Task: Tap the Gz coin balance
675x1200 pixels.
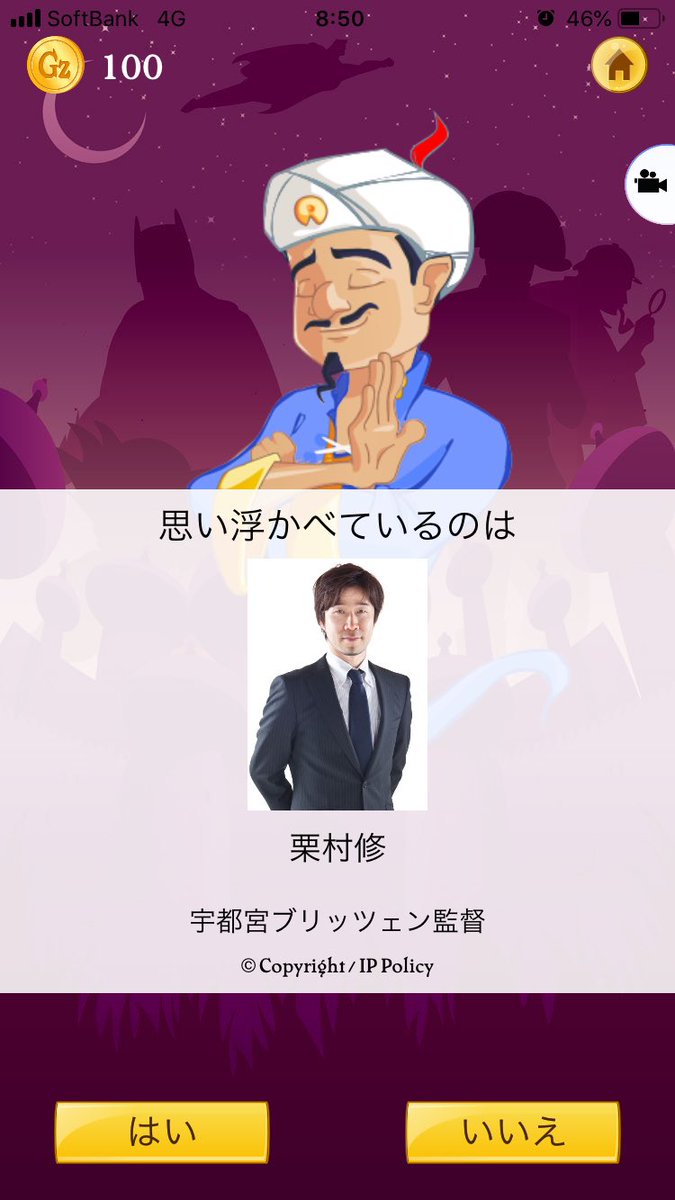Action: point(95,66)
